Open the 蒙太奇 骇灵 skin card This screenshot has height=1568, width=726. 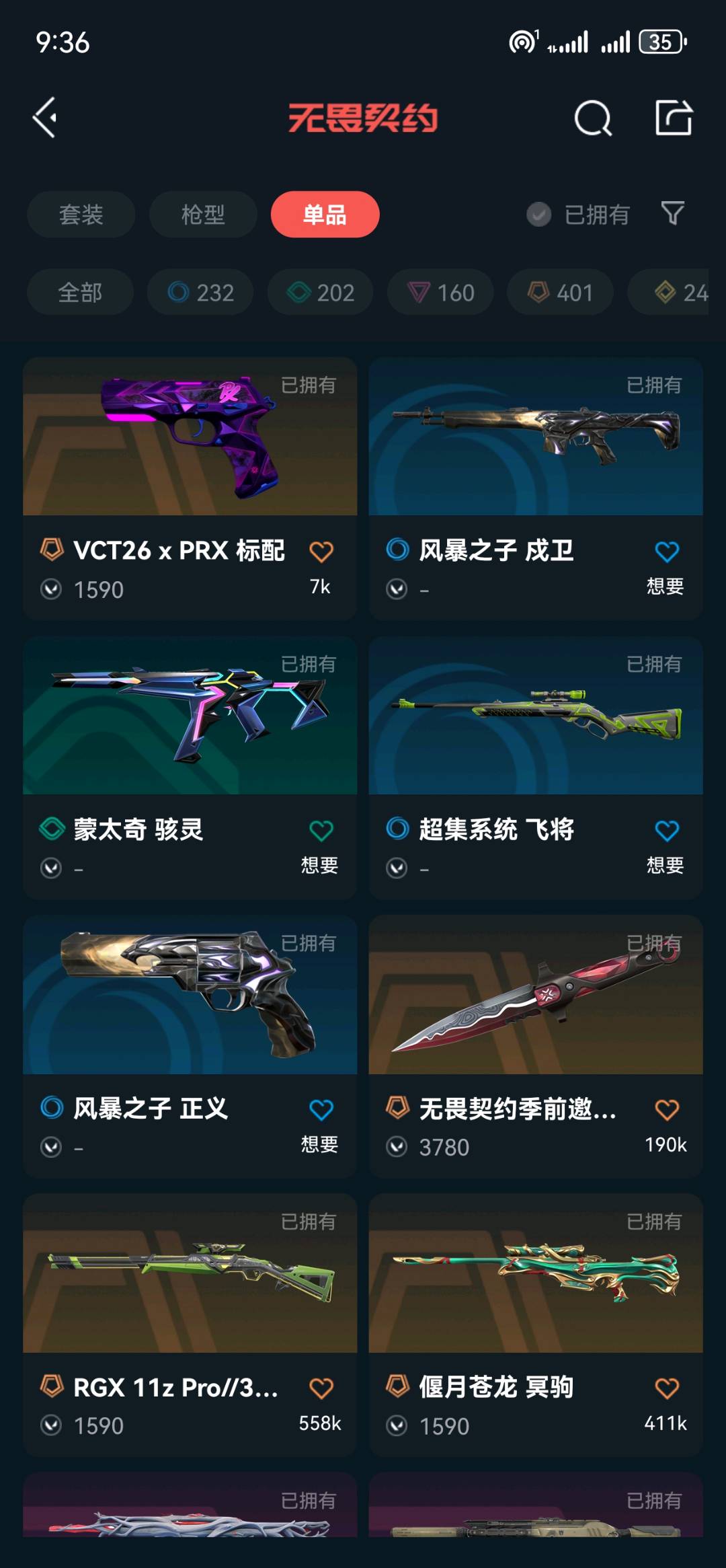190,716
